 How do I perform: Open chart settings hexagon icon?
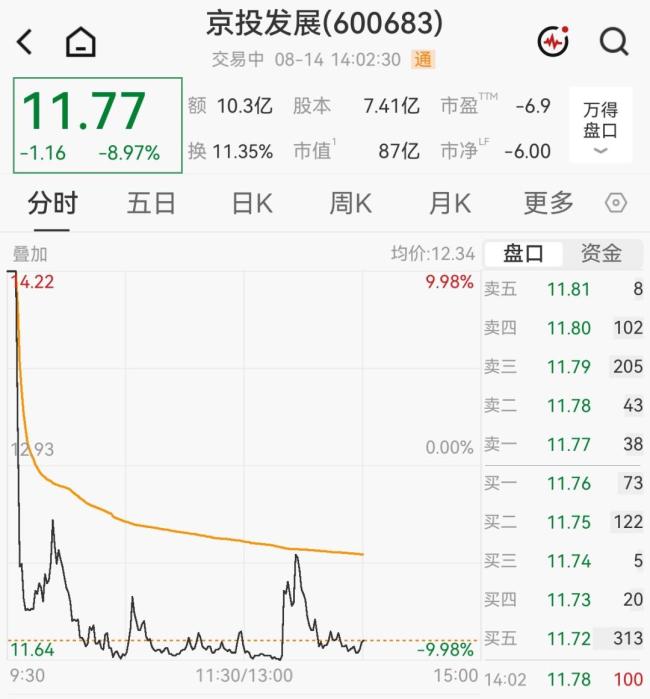(616, 203)
